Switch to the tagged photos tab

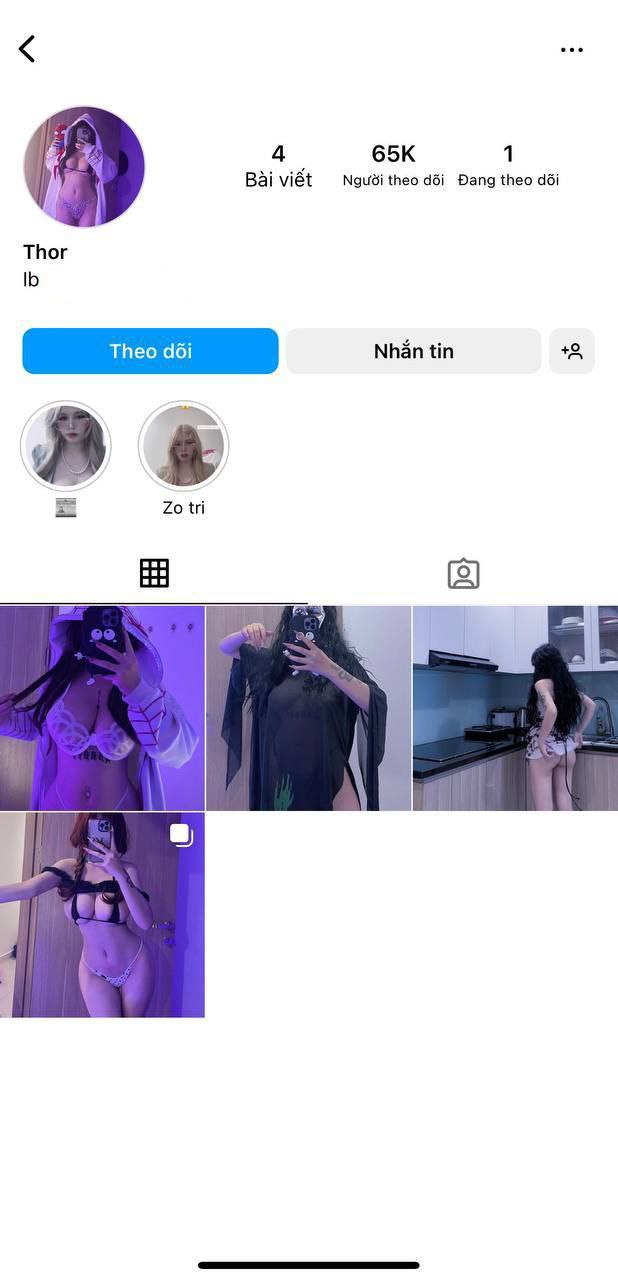pos(463,573)
